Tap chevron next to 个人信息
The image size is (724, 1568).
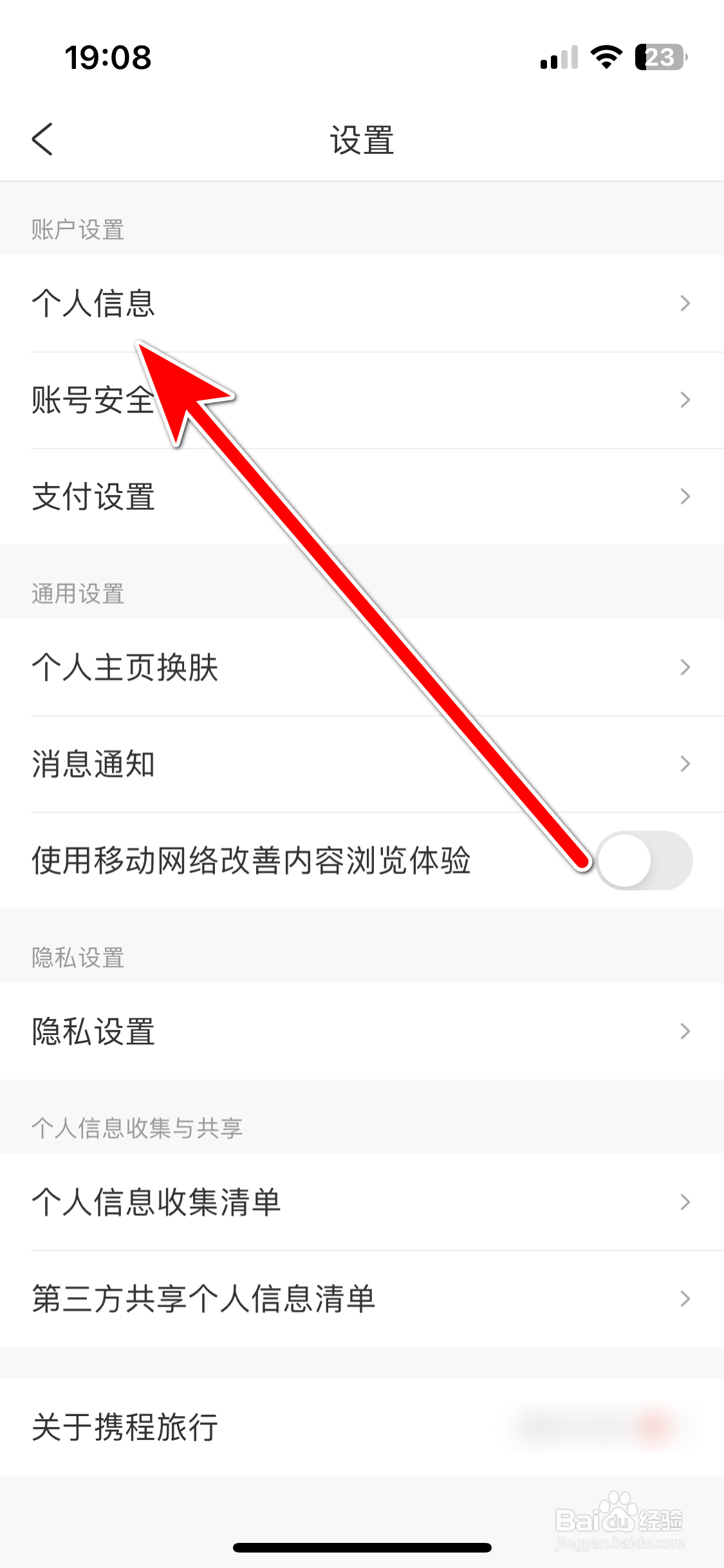tap(685, 303)
